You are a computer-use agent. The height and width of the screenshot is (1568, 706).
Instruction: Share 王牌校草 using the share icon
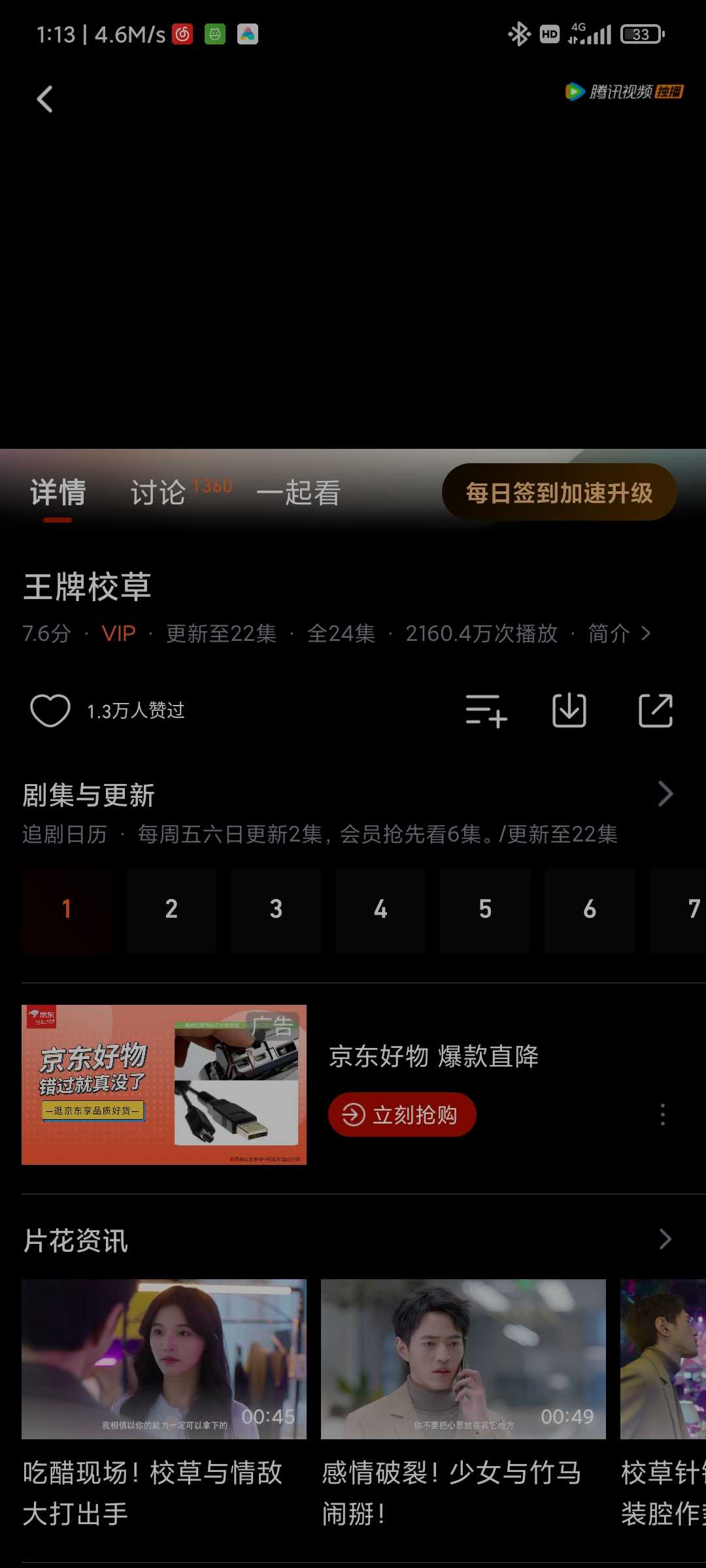tap(655, 710)
